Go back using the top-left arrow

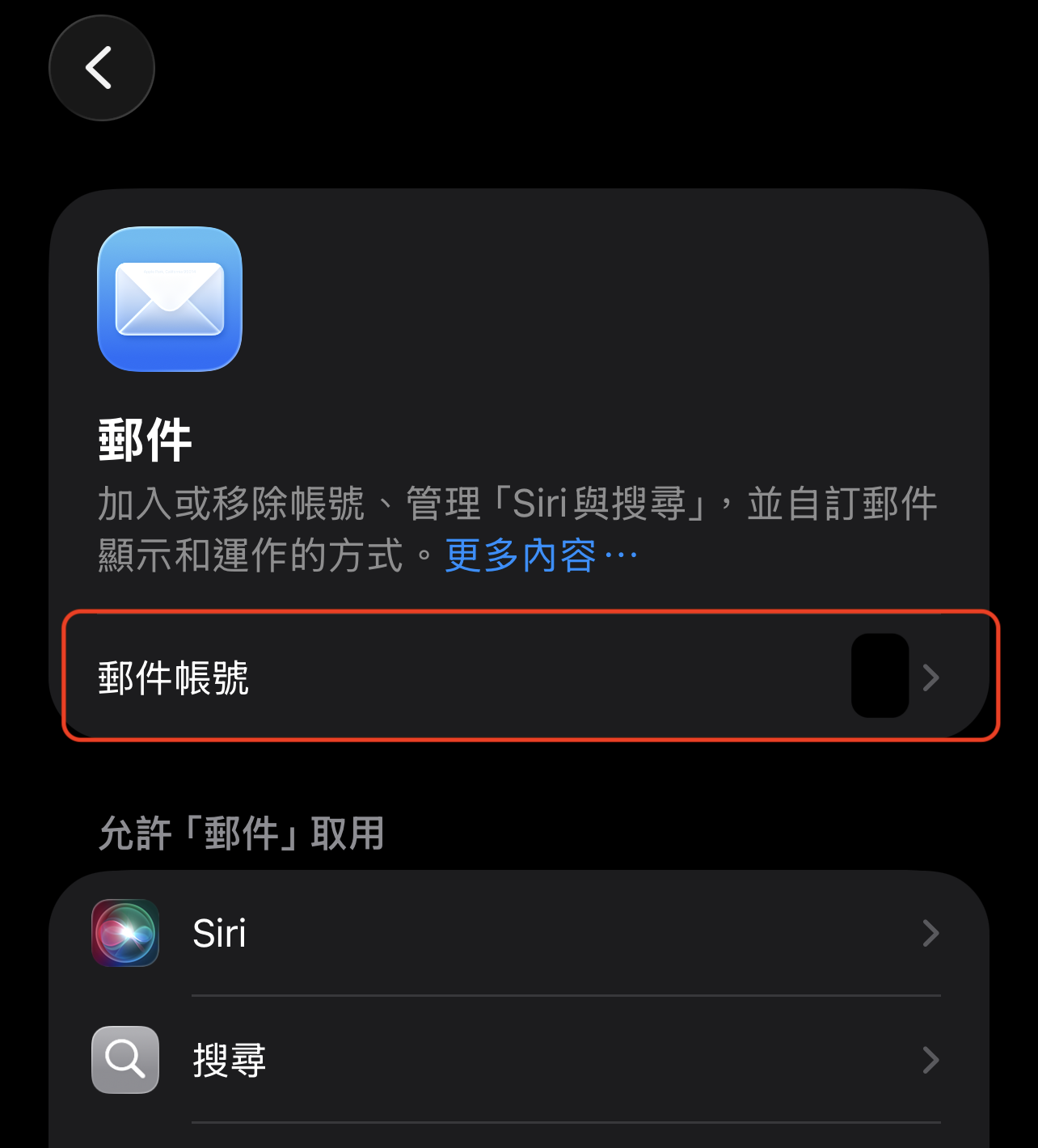[x=101, y=68]
